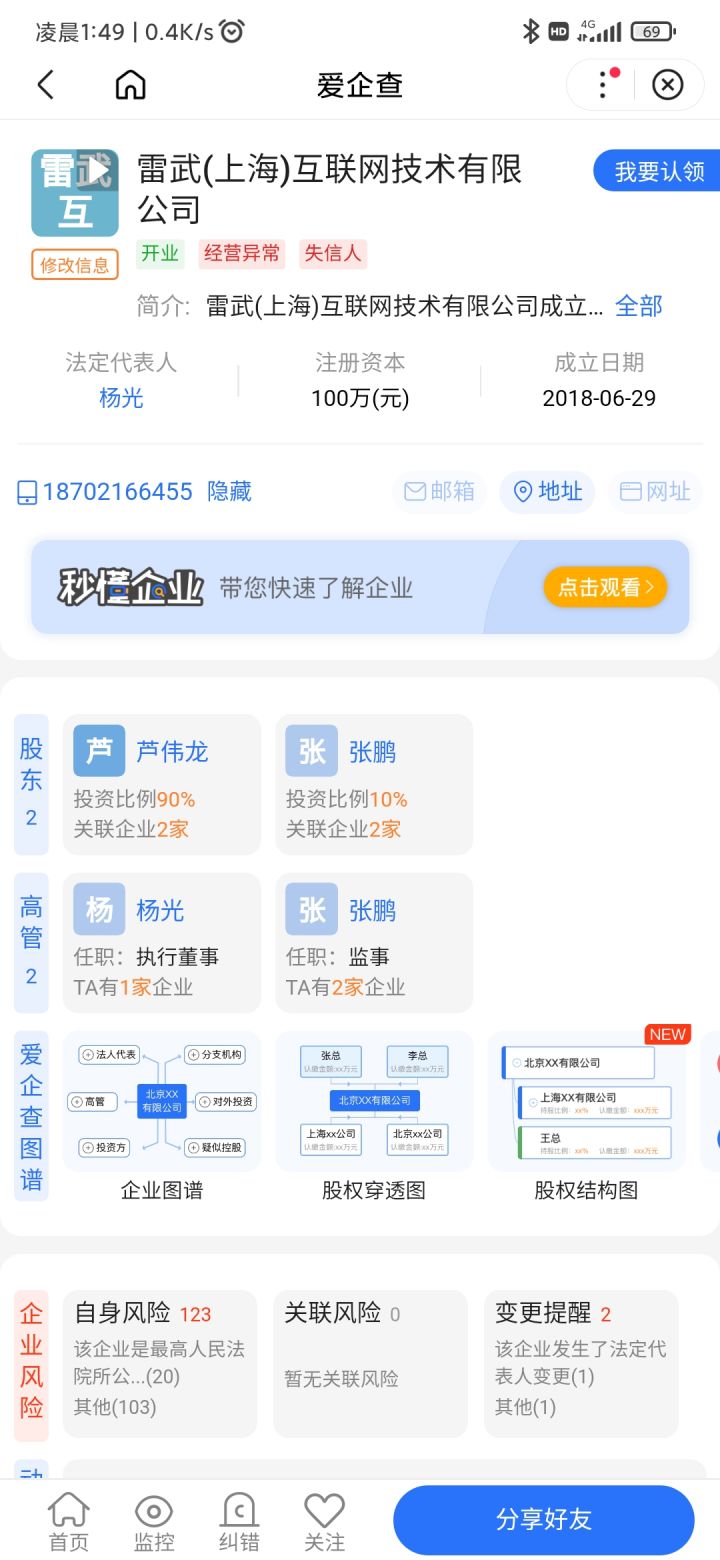
Task: Tap the 关注 heart icon to follow
Action: click(x=322, y=1519)
